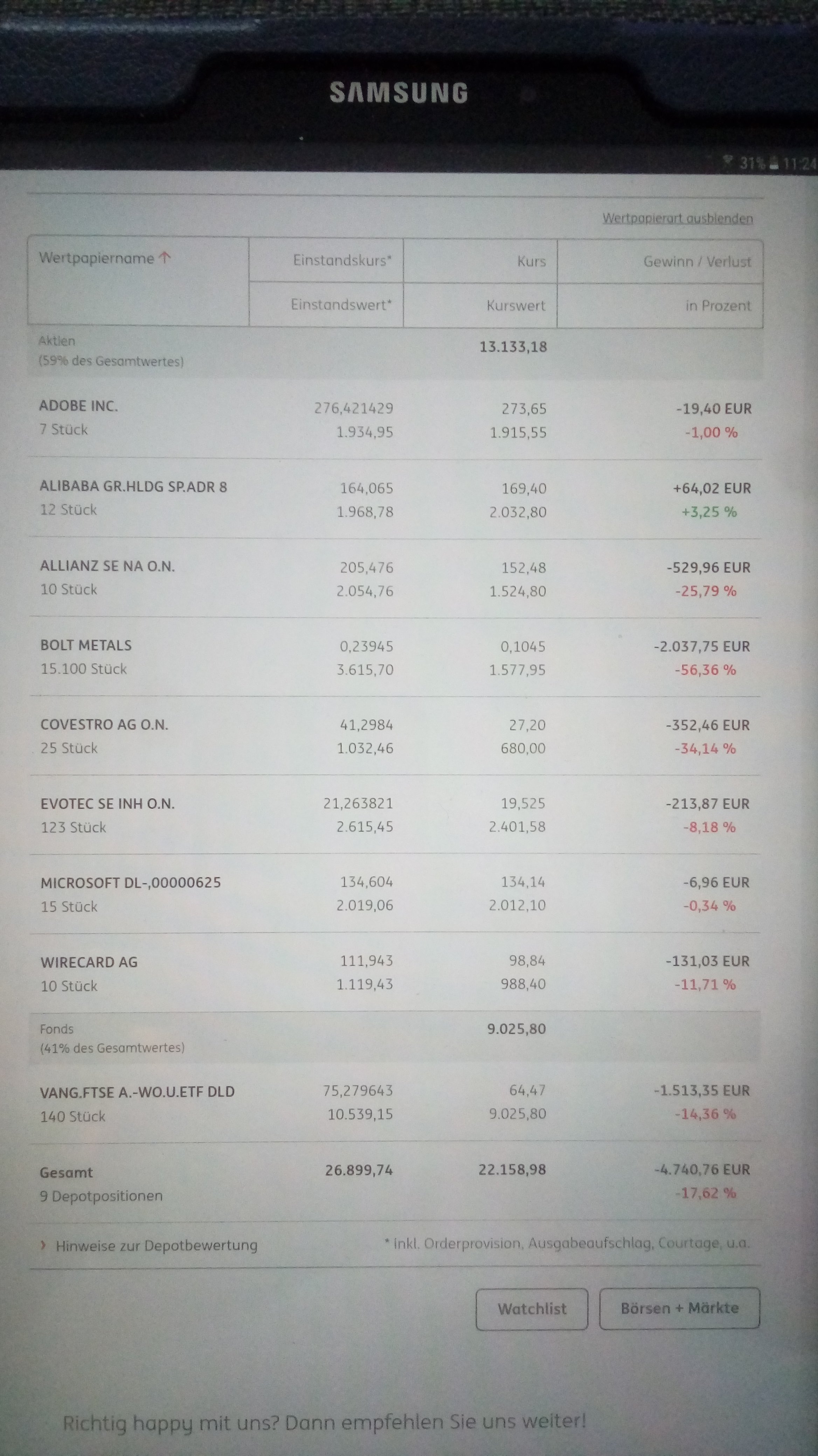View ALLIANZ SE NA O.N. details
Screen dimensions: 818x1456
(108, 566)
